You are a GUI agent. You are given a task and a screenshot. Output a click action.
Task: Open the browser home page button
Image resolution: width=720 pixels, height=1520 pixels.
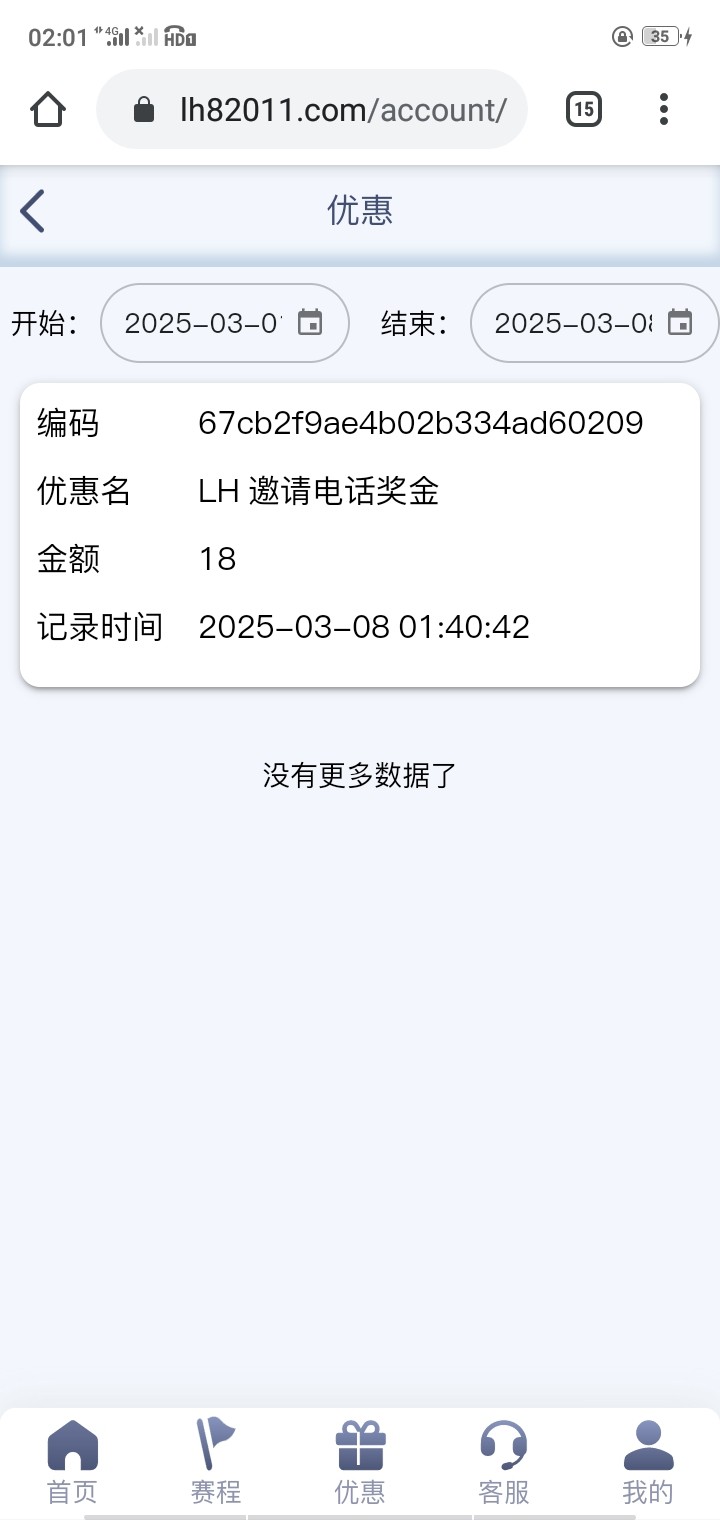tap(48, 109)
